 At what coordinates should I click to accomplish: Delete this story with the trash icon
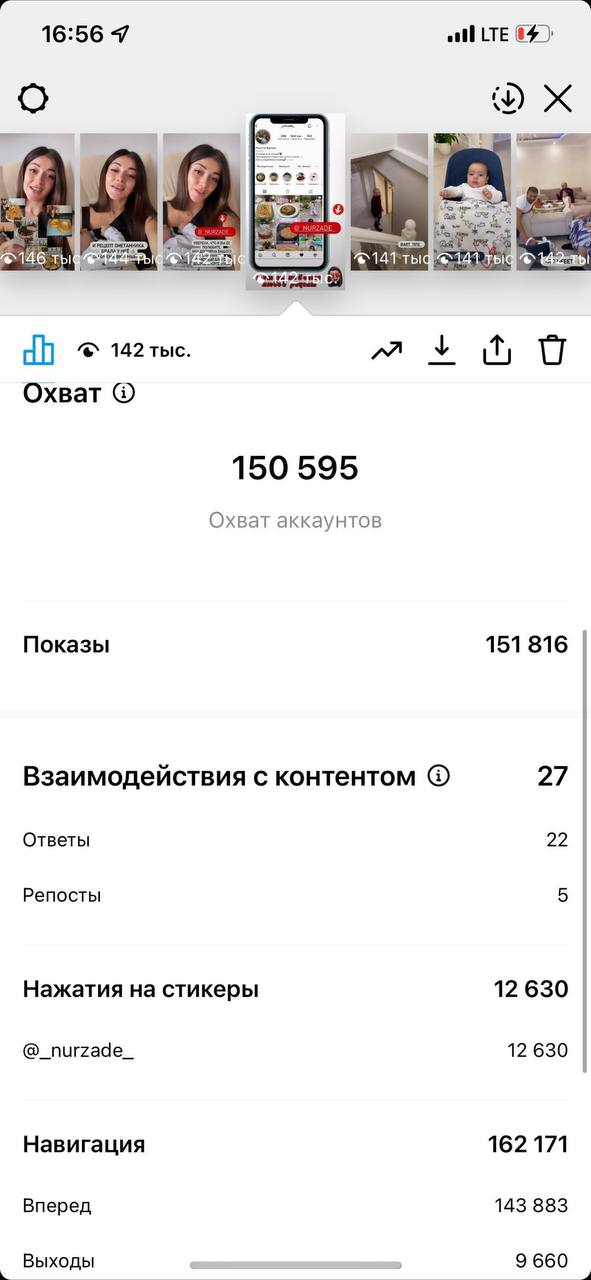tap(553, 350)
